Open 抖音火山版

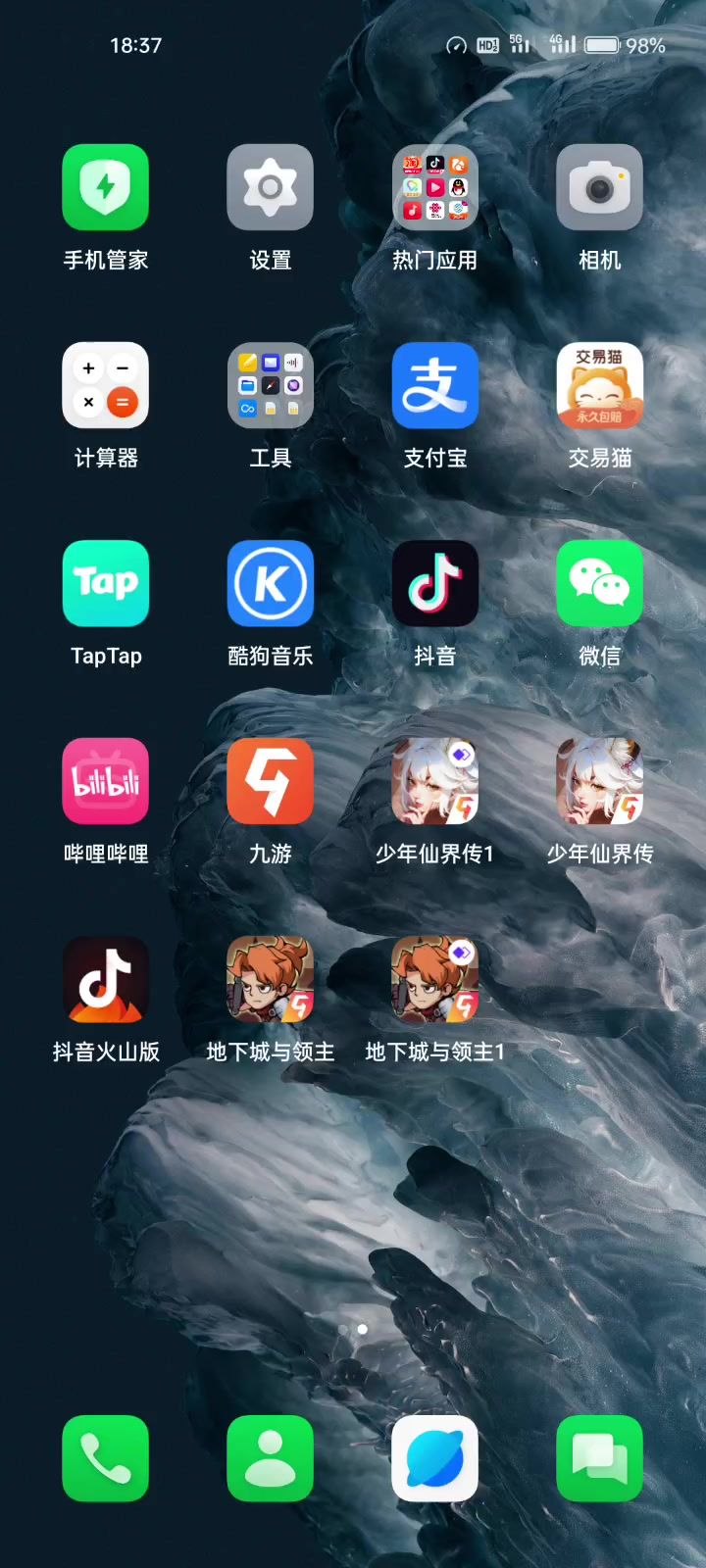click(x=106, y=980)
